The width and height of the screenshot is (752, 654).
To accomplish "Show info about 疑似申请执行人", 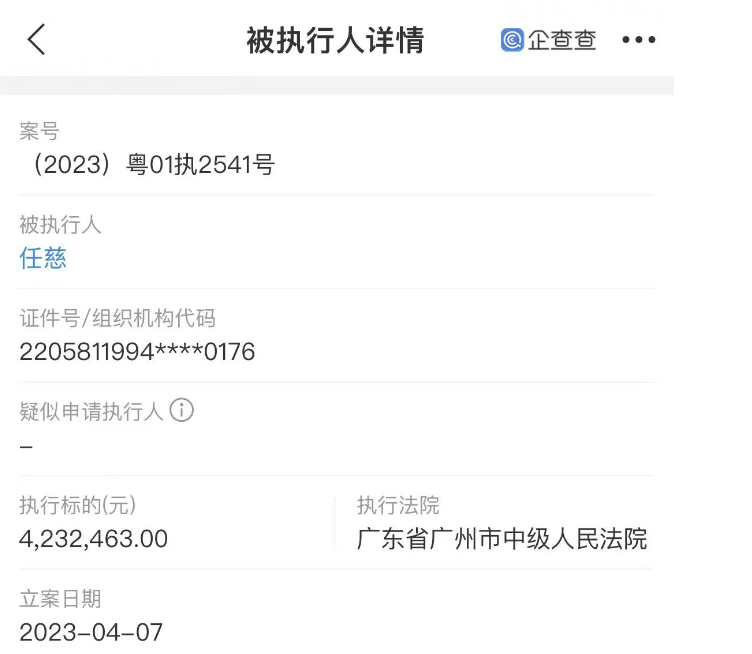I will coord(182,410).
